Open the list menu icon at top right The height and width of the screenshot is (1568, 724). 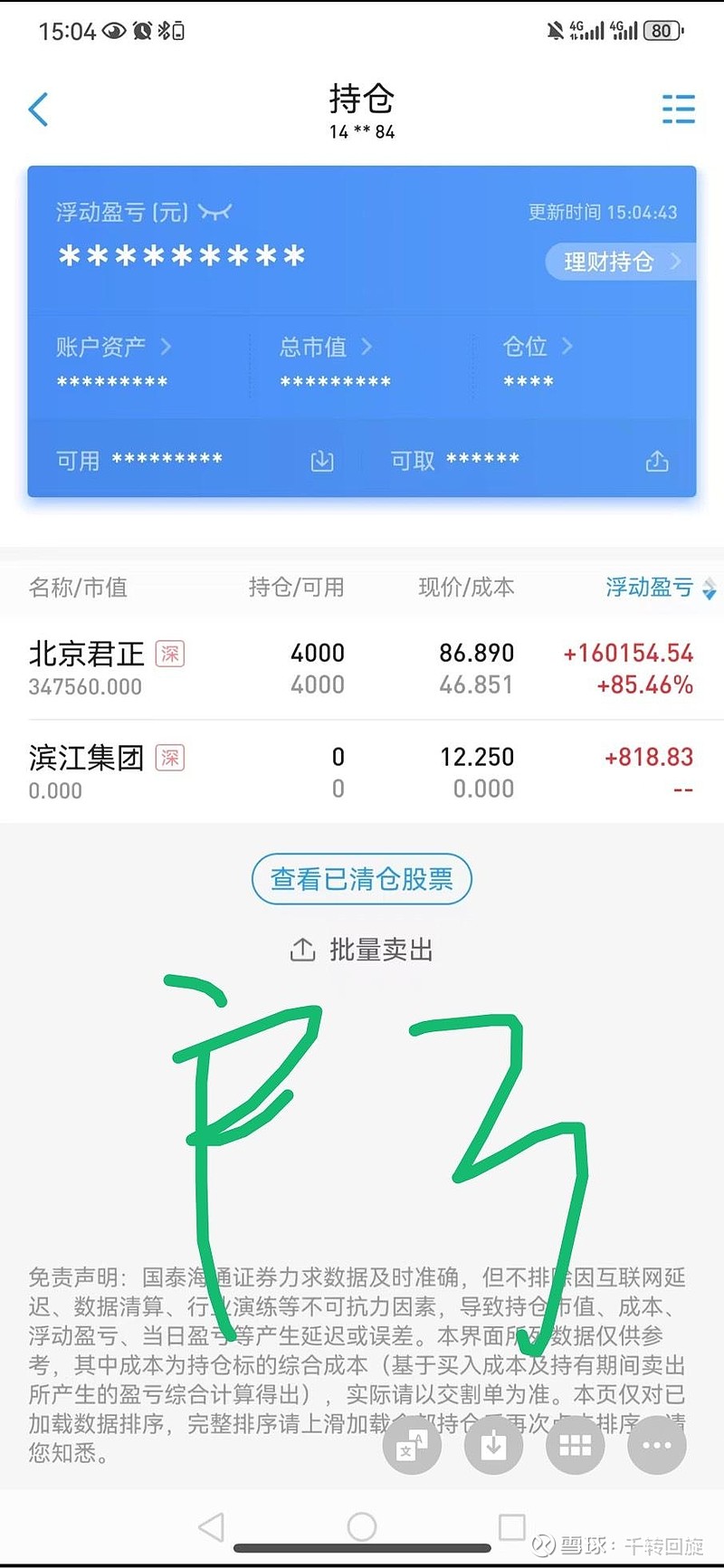point(678,109)
